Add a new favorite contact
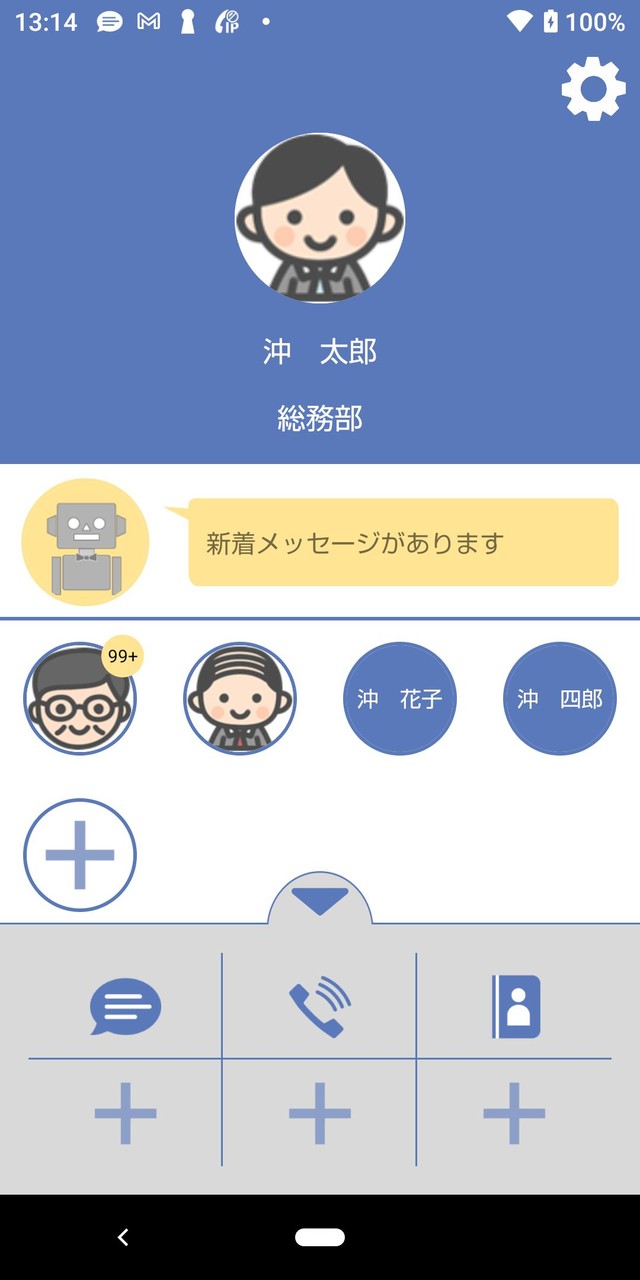 click(80, 855)
